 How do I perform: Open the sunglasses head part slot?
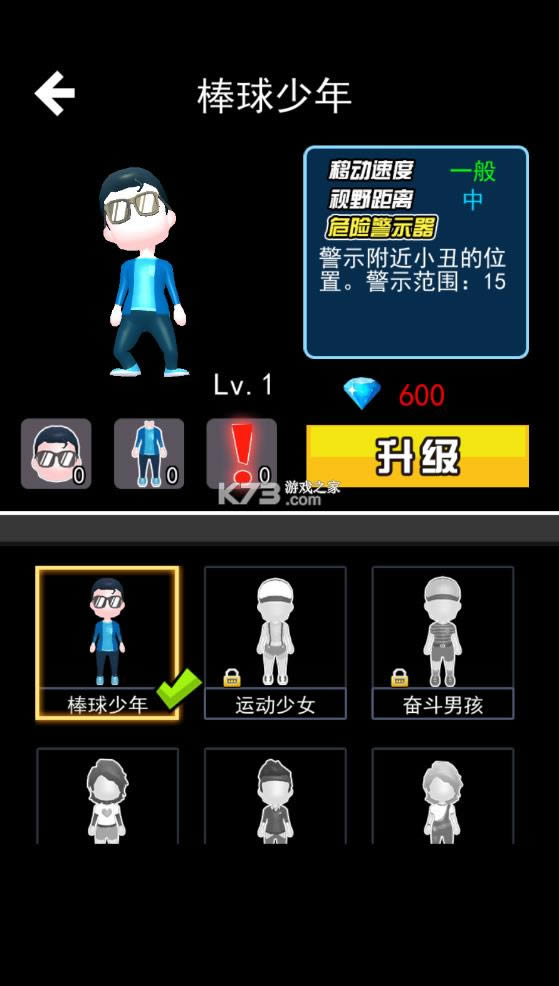pyautogui.click(x=56, y=453)
